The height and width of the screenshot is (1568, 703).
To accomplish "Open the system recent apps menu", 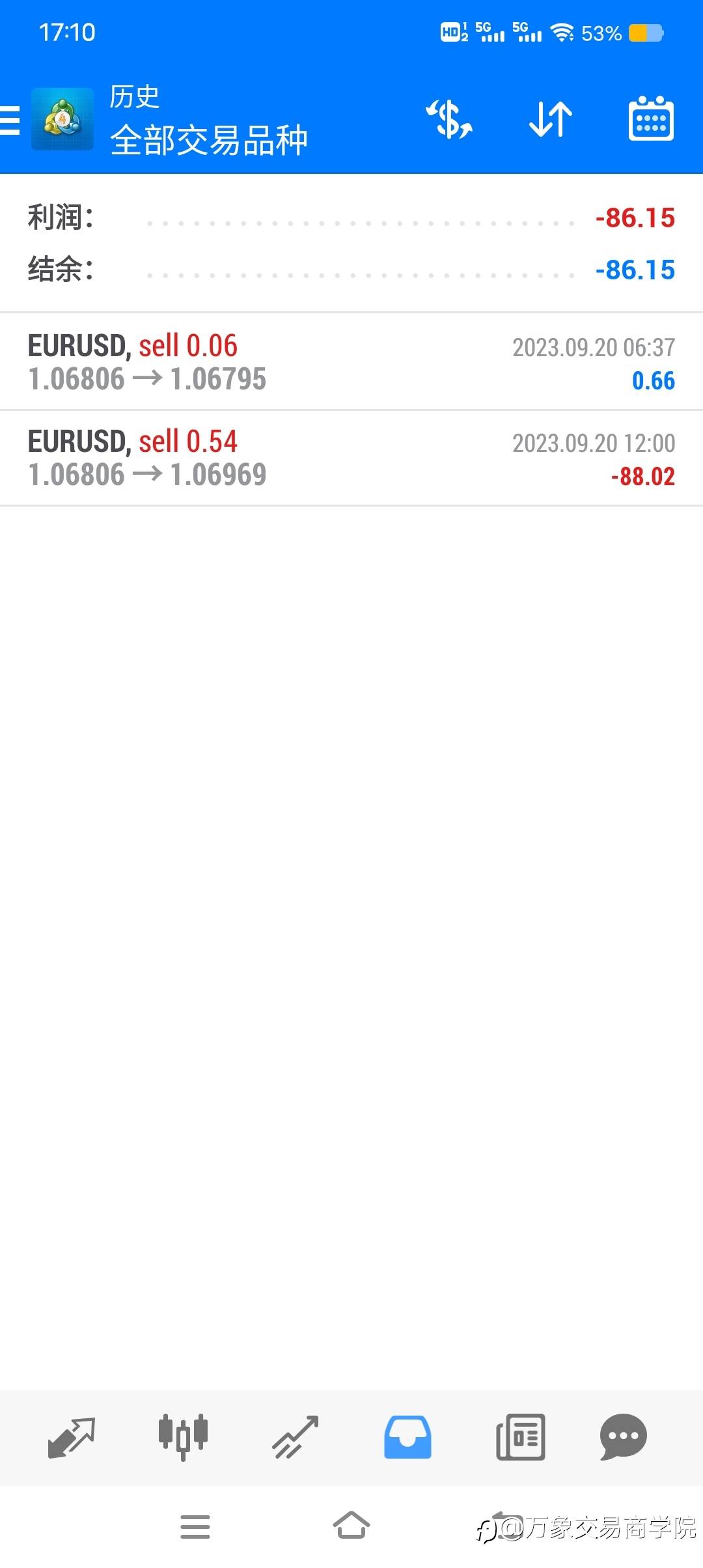I will (195, 1526).
